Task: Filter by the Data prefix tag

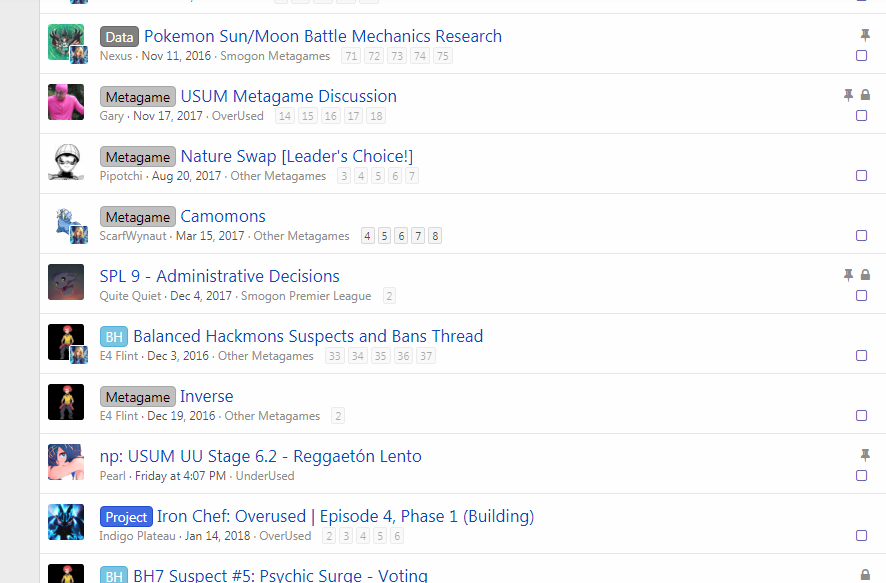Action: [x=119, y=38]
